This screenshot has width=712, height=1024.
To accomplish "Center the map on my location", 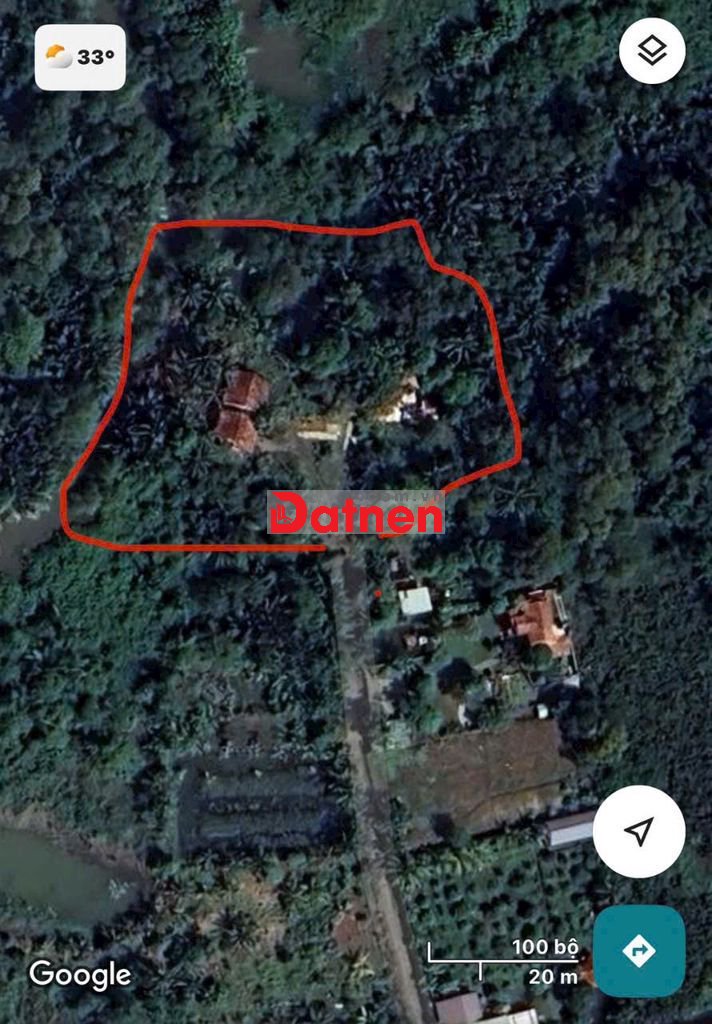I will (x=638, y=831).
